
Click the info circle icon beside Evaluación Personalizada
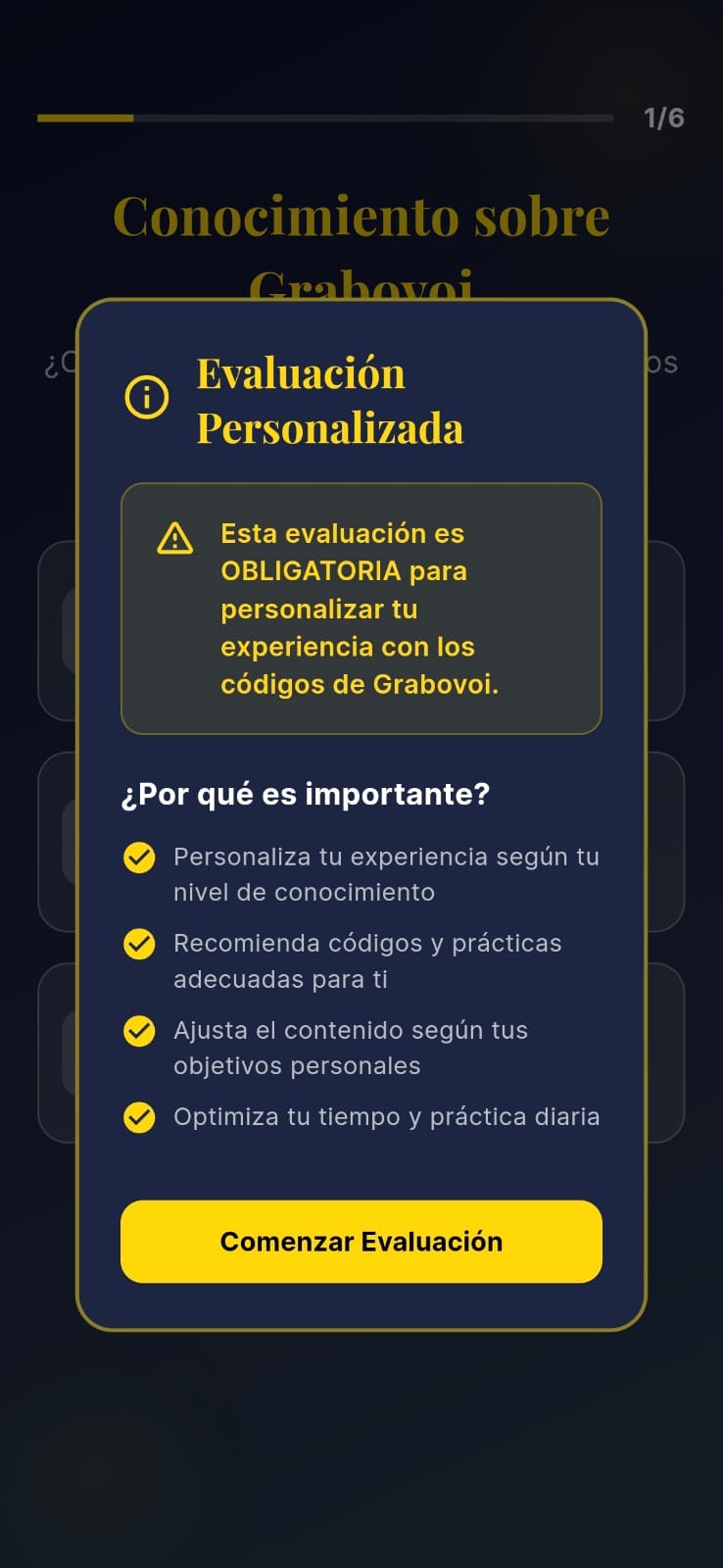tap(147, 398)
